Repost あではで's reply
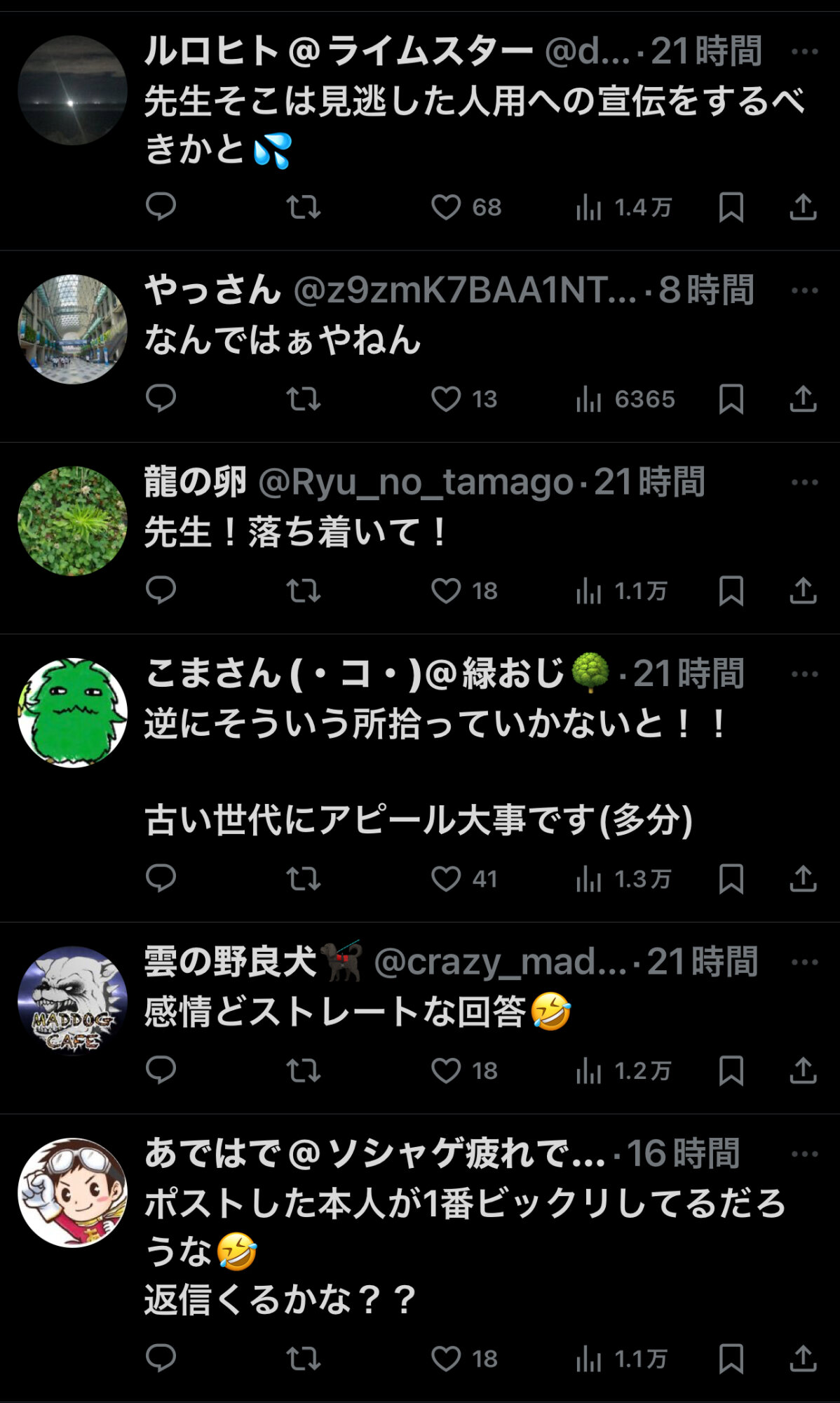 (304, 1359)
